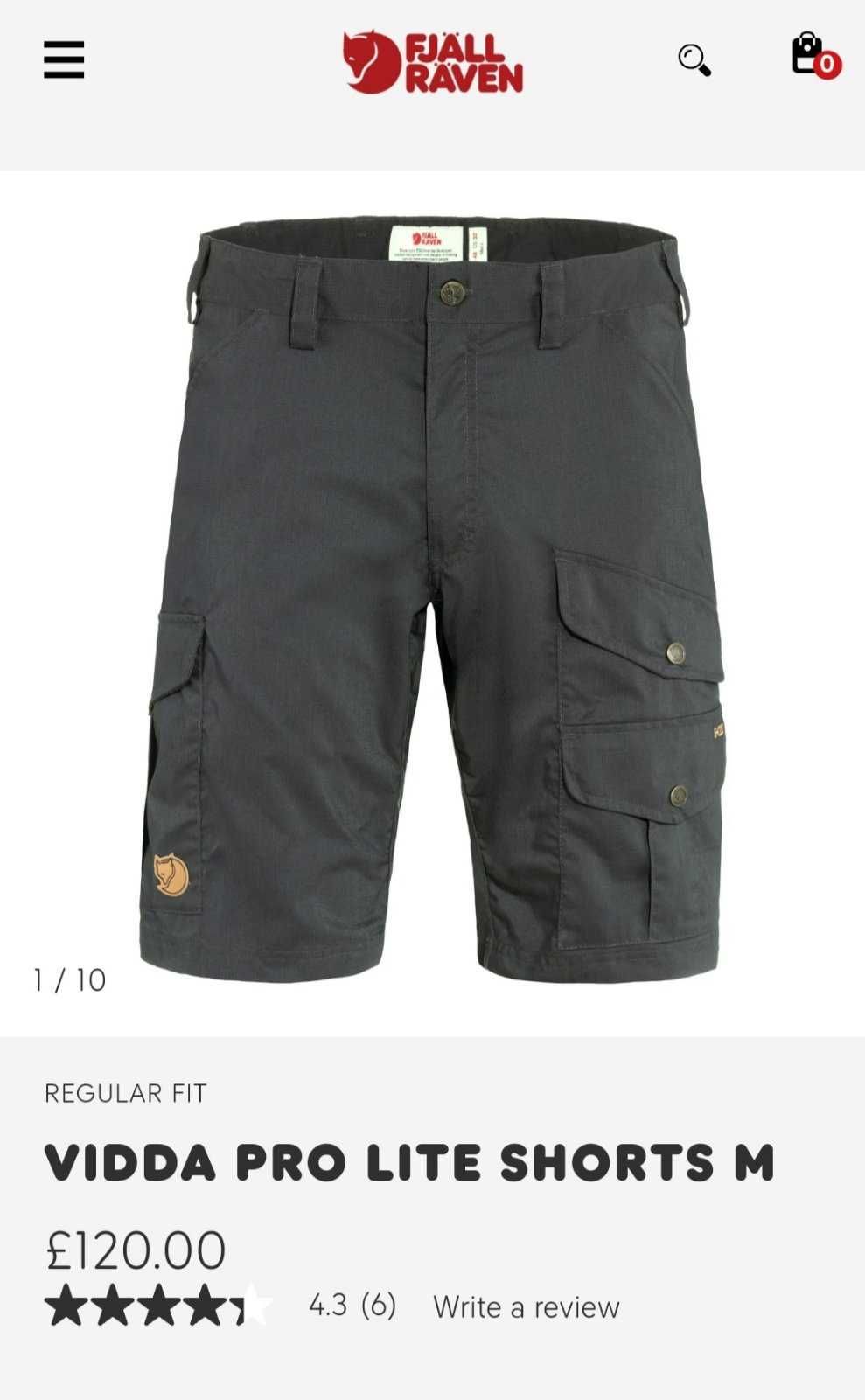Open the hamburger menu

[64, 59]
